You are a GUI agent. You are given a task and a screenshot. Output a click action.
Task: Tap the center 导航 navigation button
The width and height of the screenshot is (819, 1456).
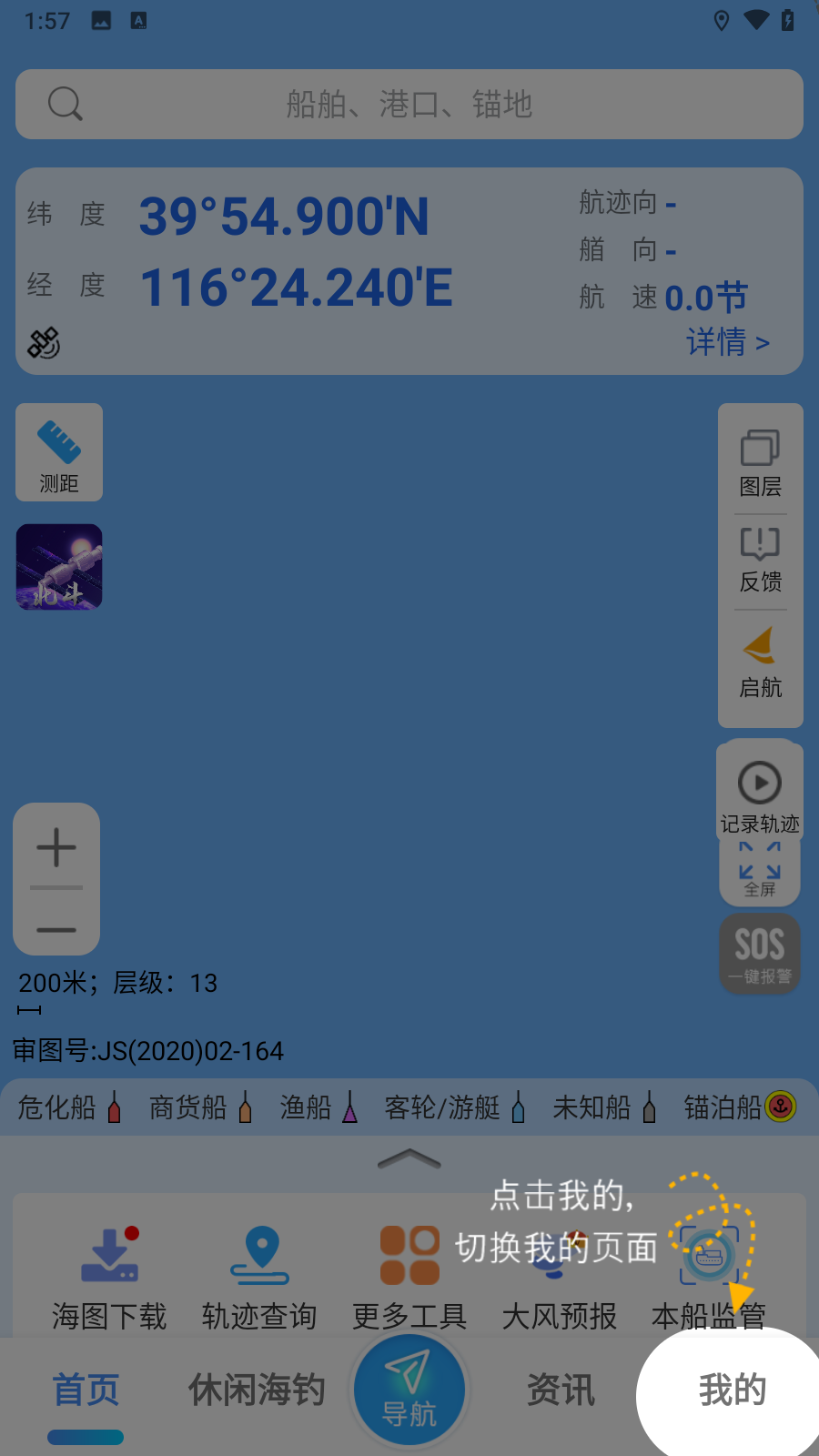coord(409,1390)
